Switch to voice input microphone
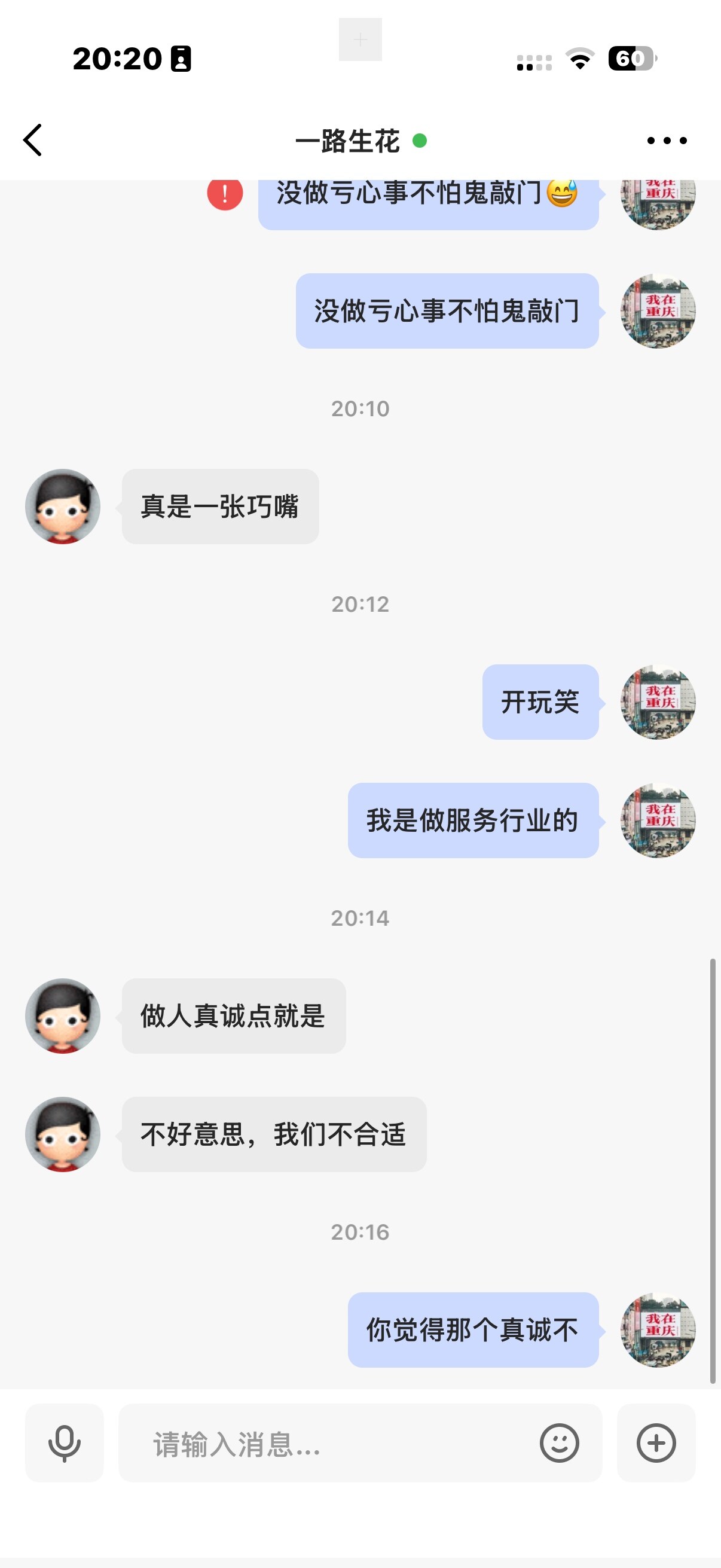This screenshot has height=1568, width=721. pyautogui.click(x=65, y=1442)
